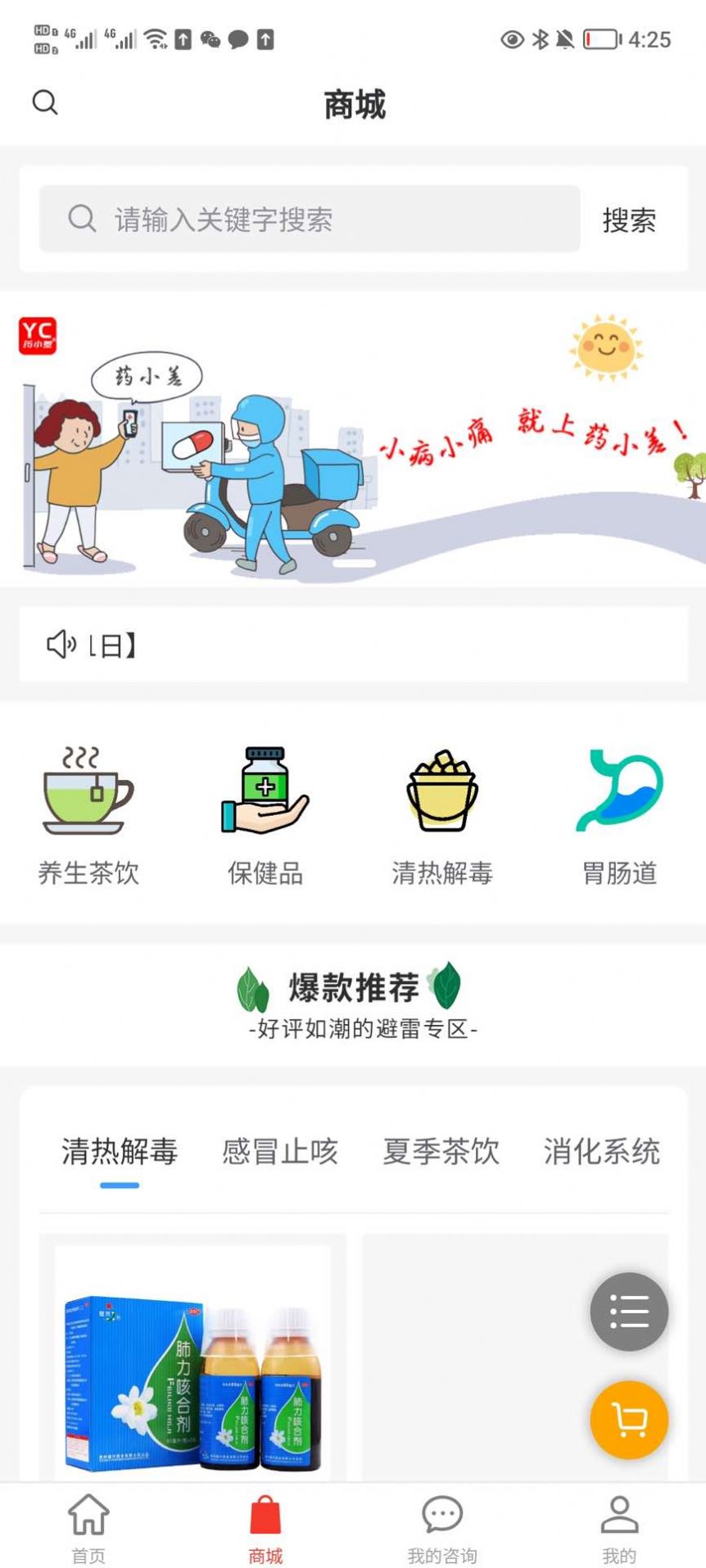The width and height of the screenshot is (706, 1568).
Task: Open the 我的 profile icon
Action: coord(618,1522)
